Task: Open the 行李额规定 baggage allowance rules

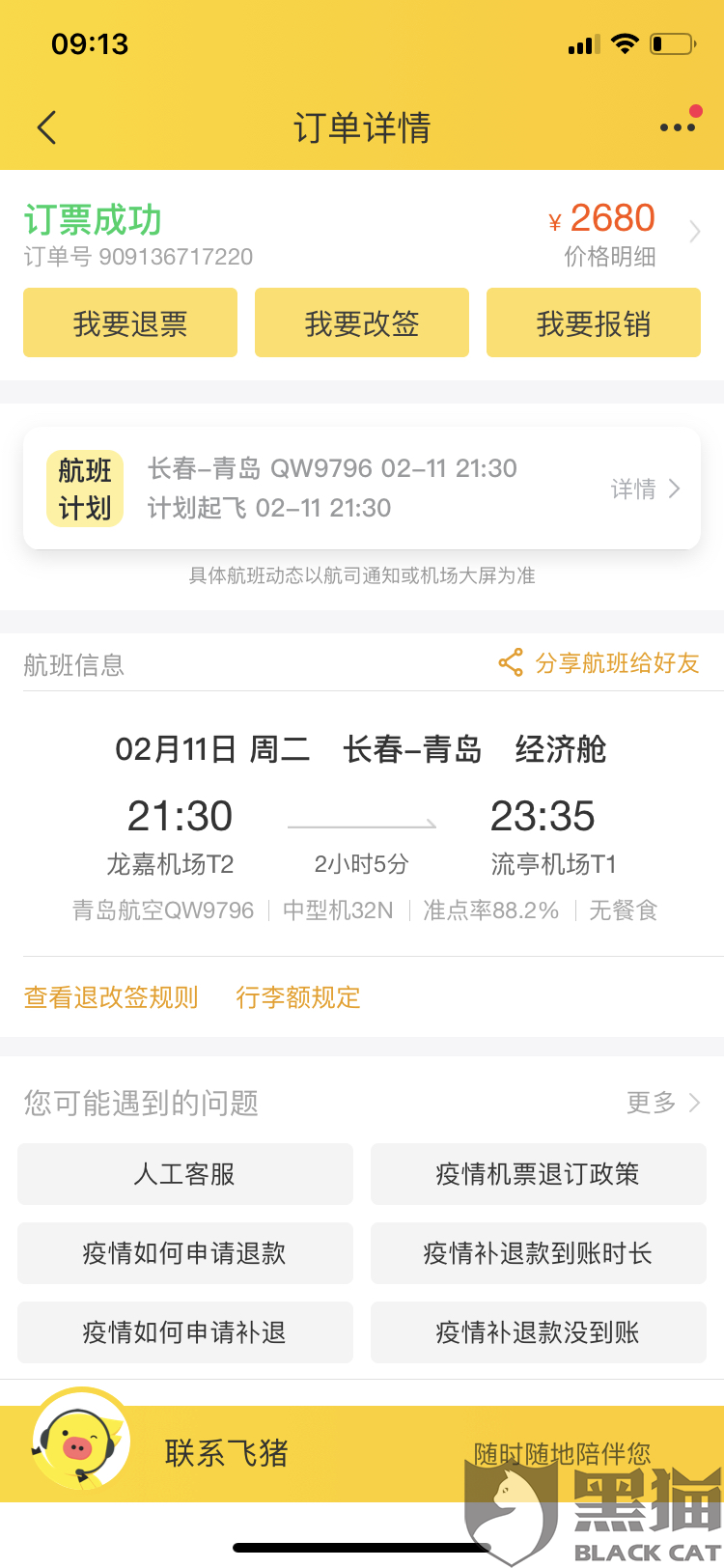Action: click(298, 997)
